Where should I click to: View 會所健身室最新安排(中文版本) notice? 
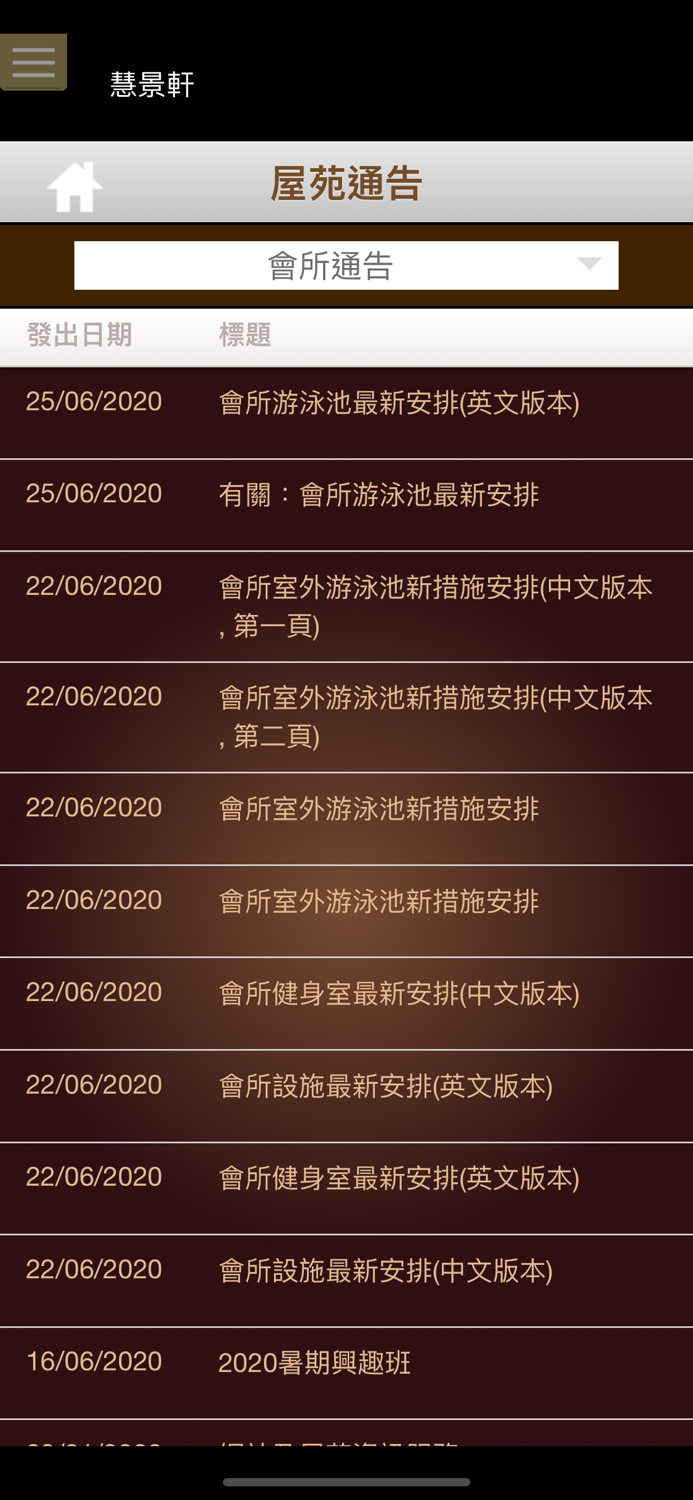click(x=398, y=994)
